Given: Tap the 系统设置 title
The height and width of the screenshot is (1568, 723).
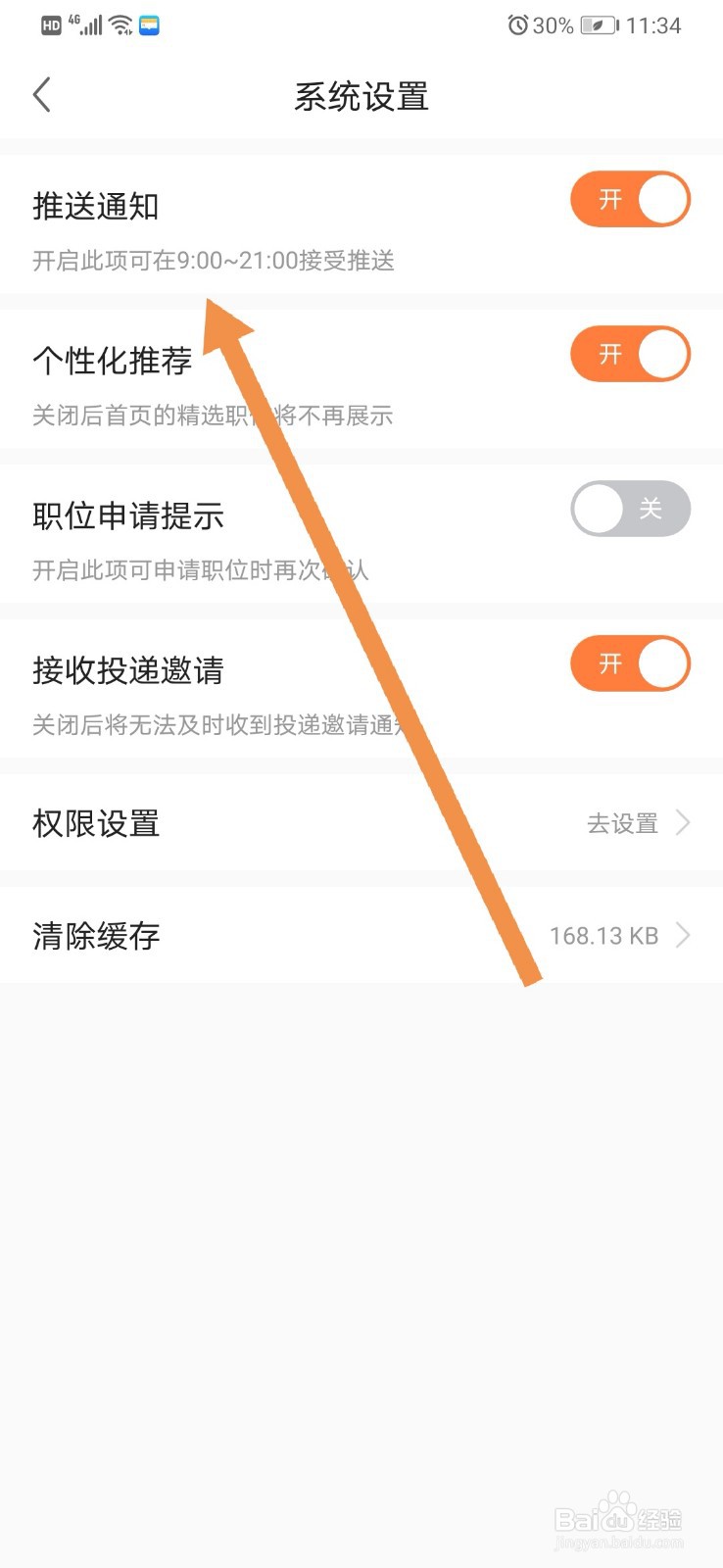Looking at the screenshot, I should (361, 96).
